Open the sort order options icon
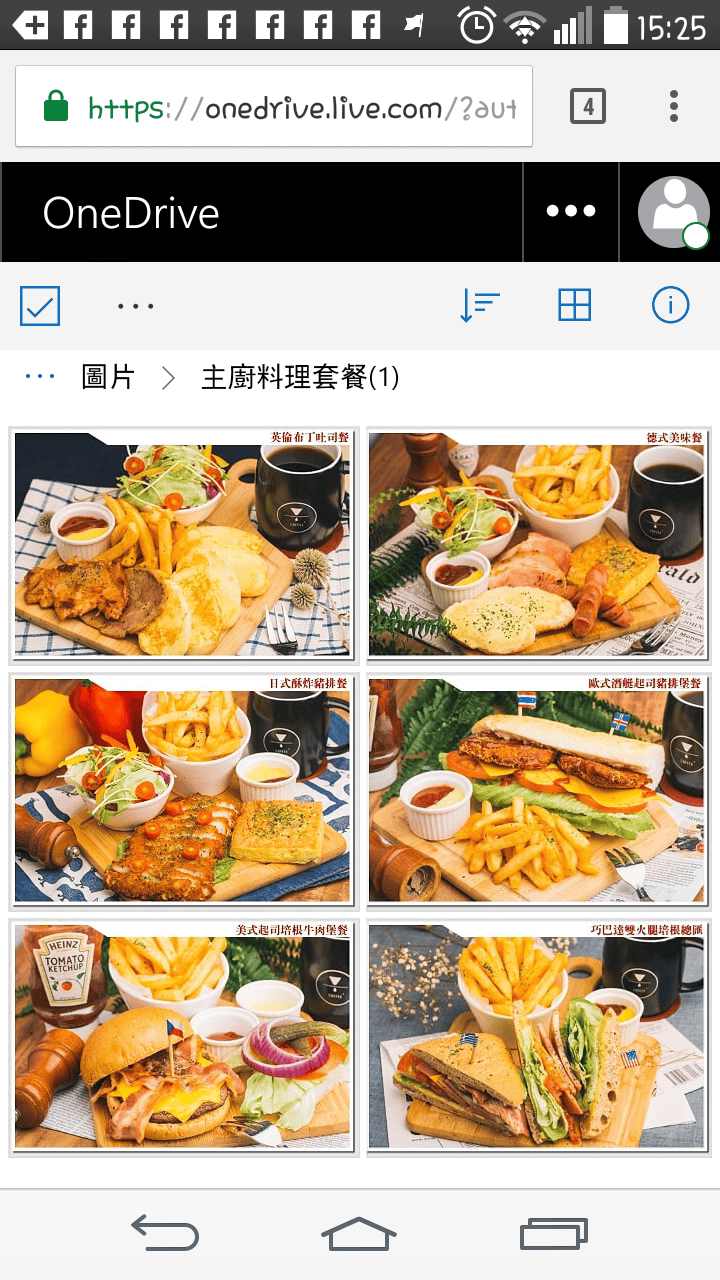Screen dimensions: 720x1280 [481, 304]
